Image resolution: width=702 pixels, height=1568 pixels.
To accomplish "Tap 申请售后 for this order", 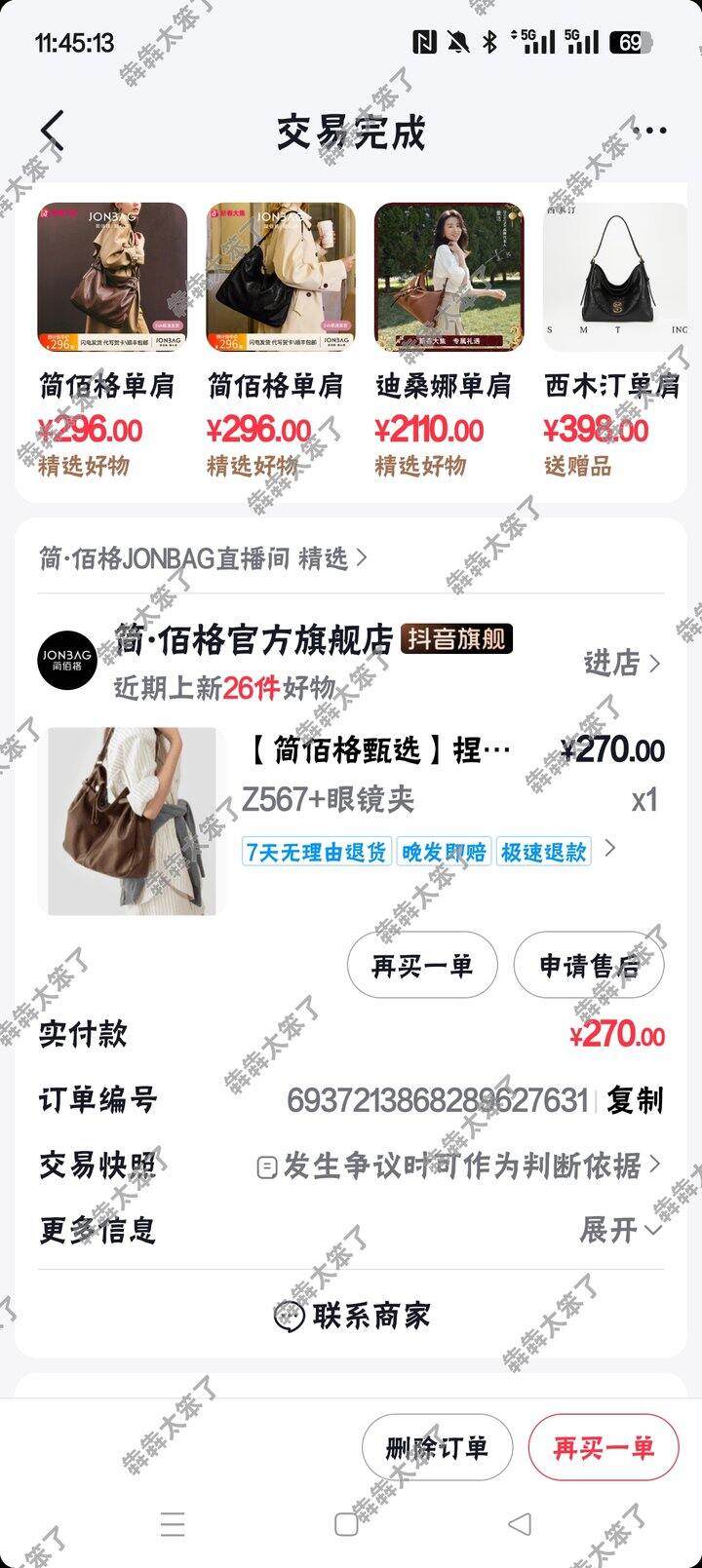I will pos(589,966).
